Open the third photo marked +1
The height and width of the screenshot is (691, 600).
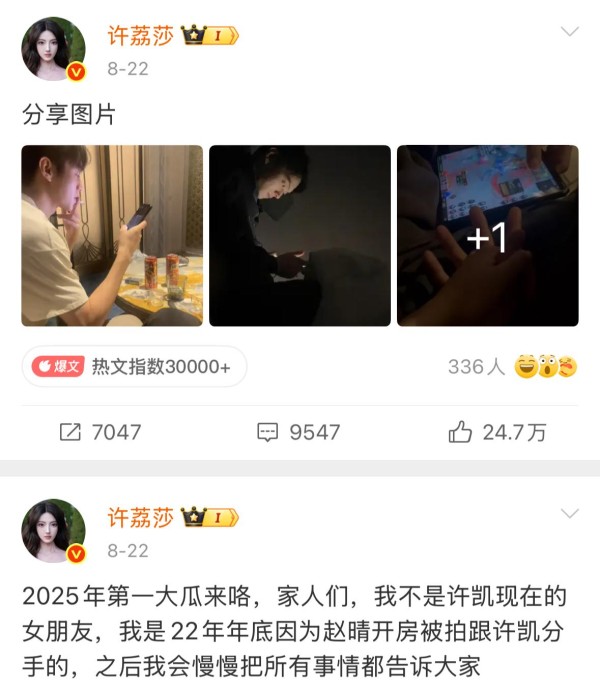point(487,235)
